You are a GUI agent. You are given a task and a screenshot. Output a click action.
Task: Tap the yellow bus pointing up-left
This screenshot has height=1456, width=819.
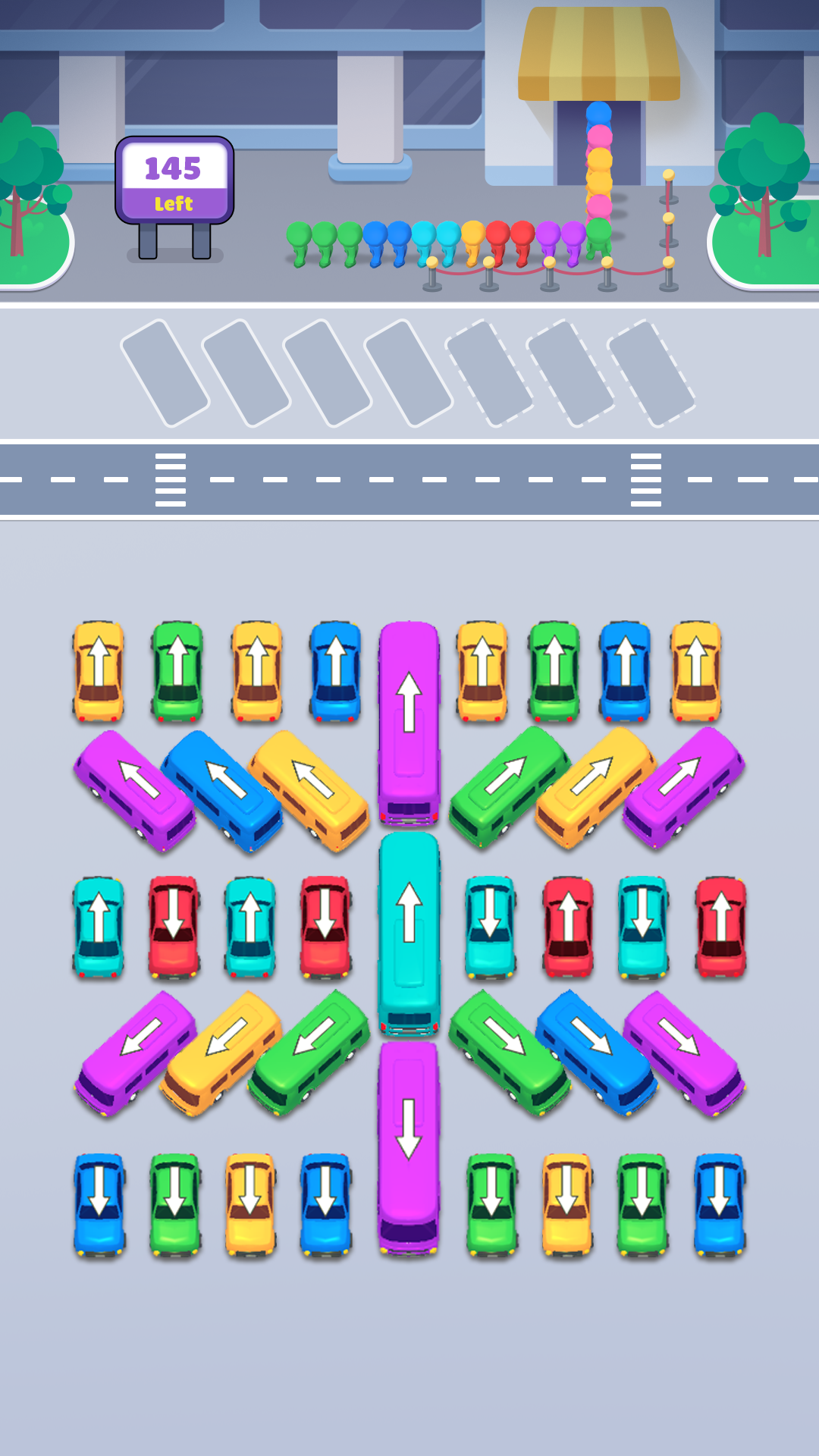click(309, 789)
